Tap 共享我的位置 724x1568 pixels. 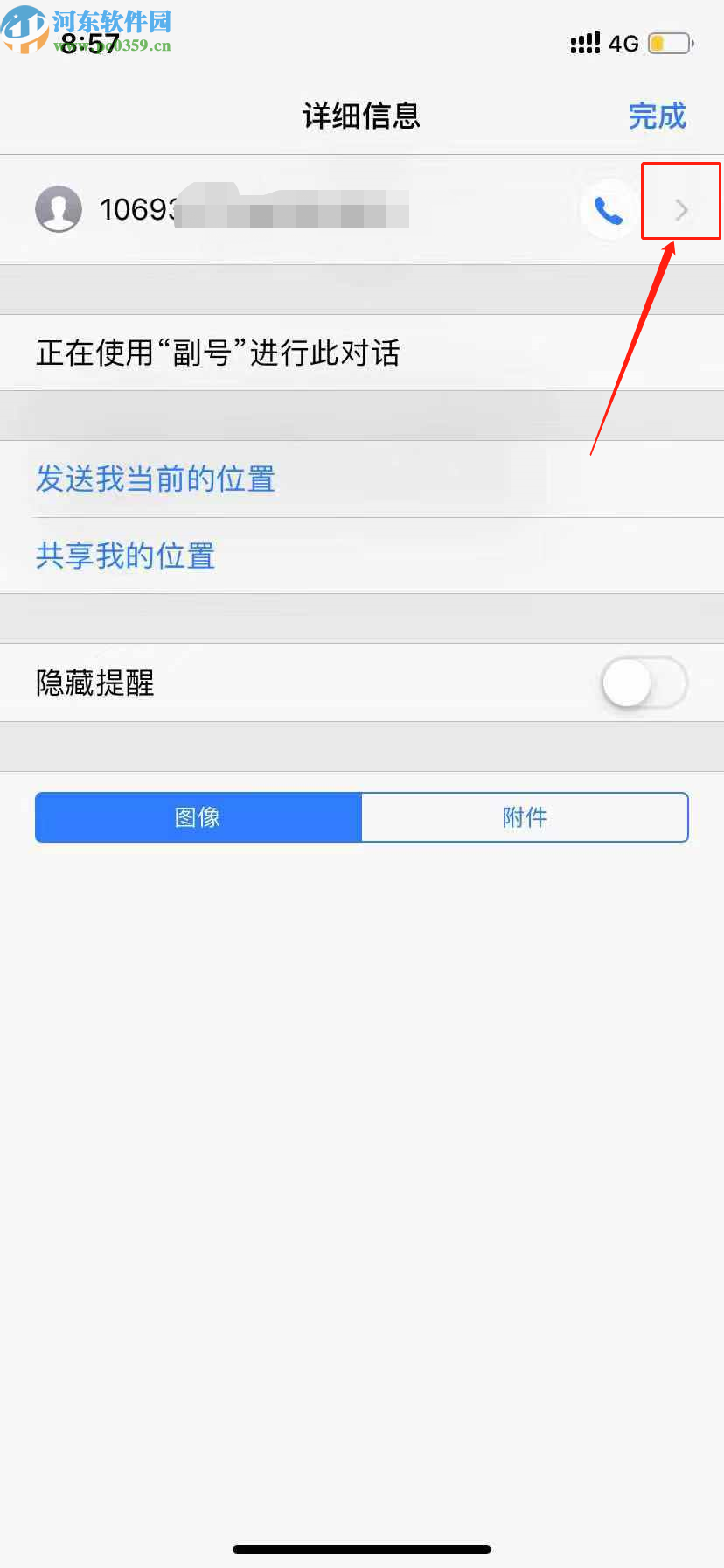(125, 556)
